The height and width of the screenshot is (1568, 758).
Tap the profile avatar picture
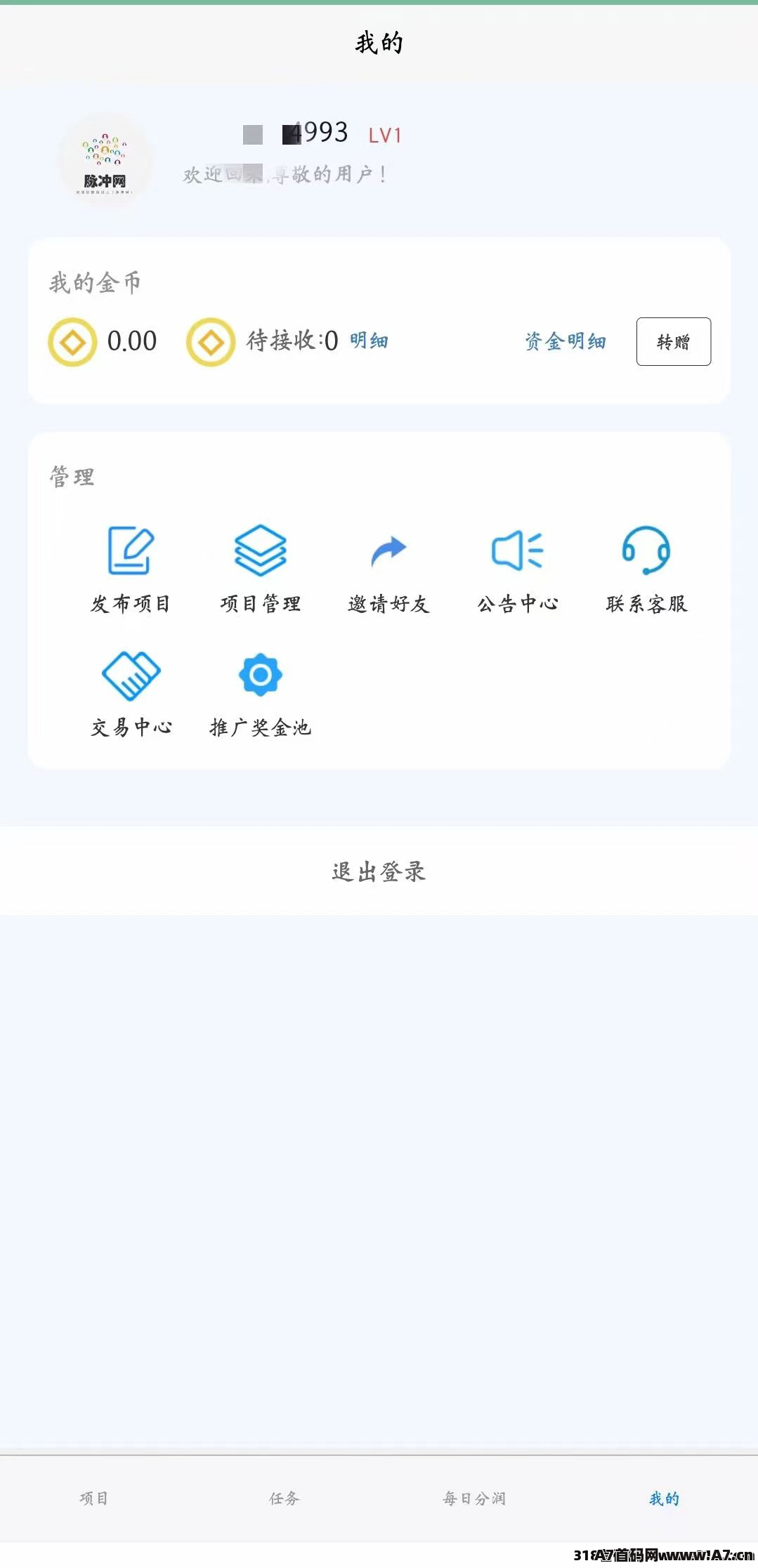105,160
